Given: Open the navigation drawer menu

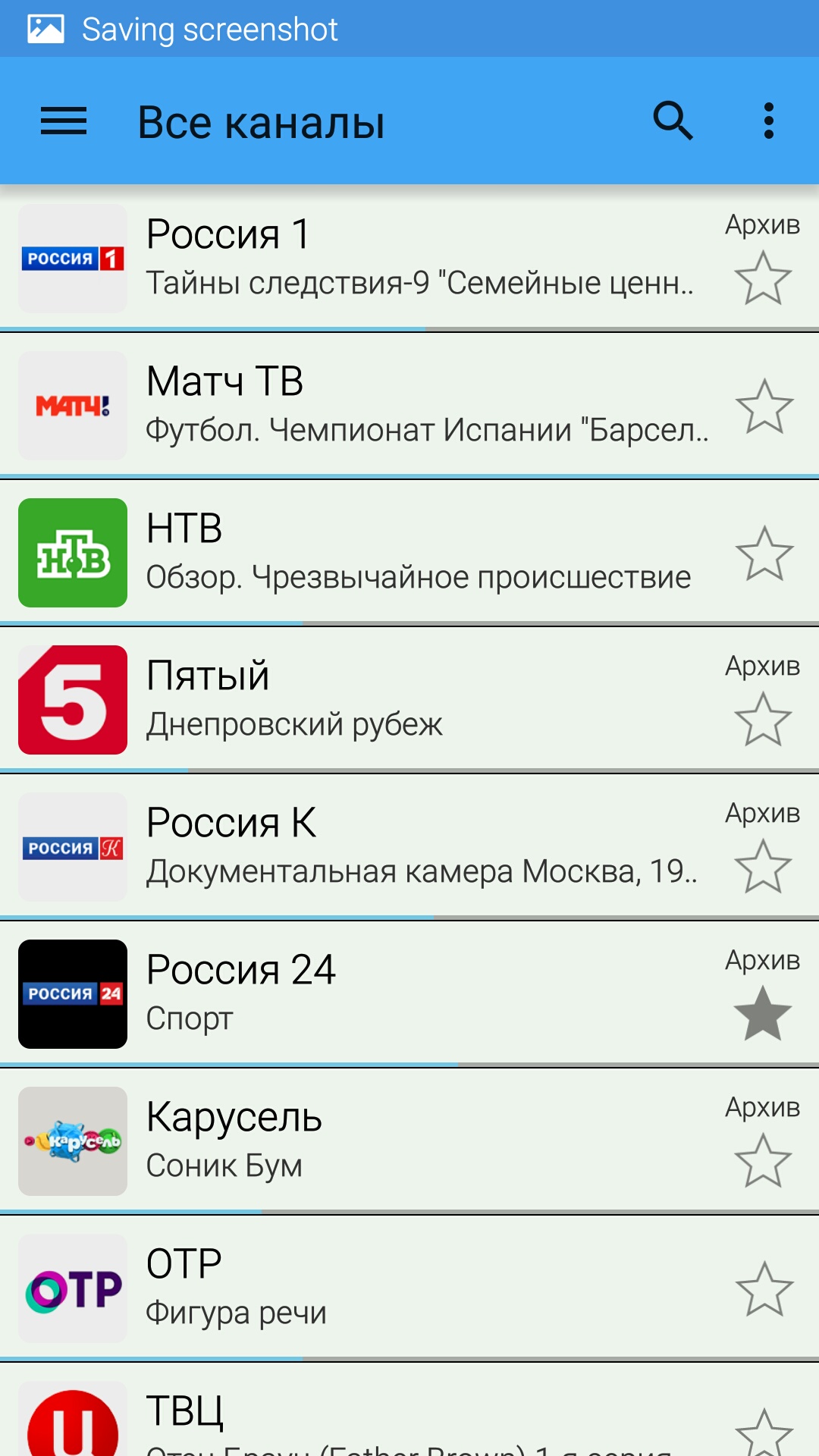Looking at the screenshot, I should tap(64, 121).
